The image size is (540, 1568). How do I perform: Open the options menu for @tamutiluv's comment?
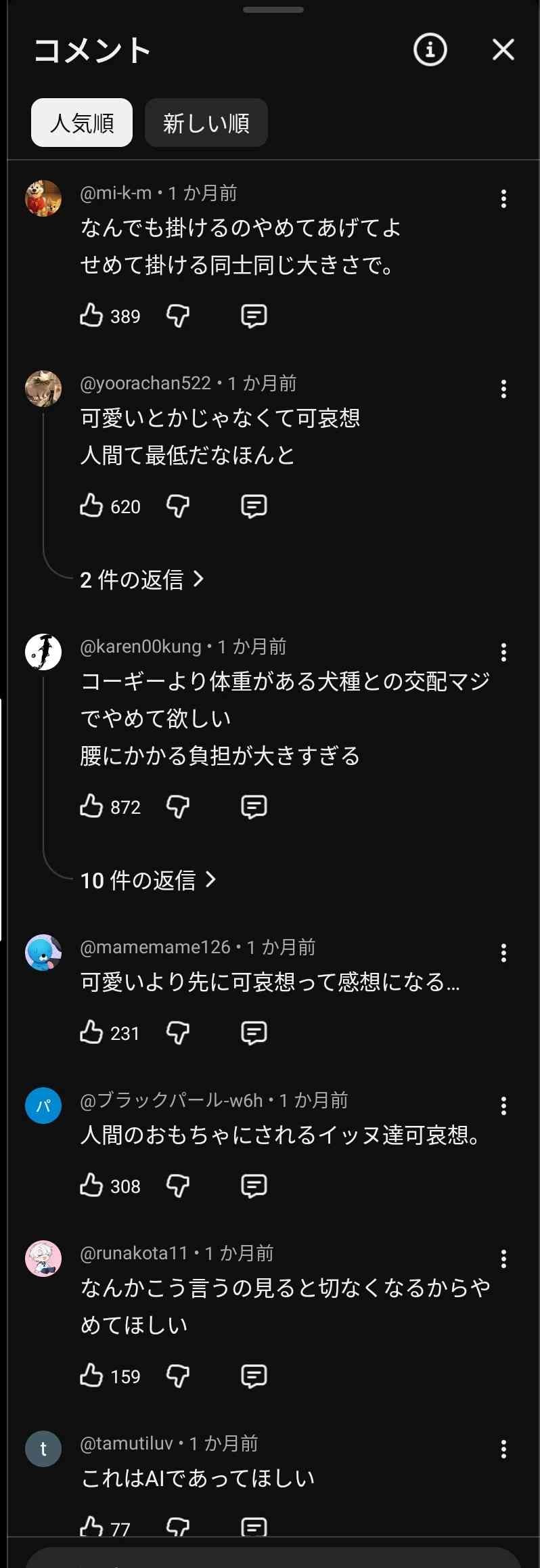click(503, 1448)
